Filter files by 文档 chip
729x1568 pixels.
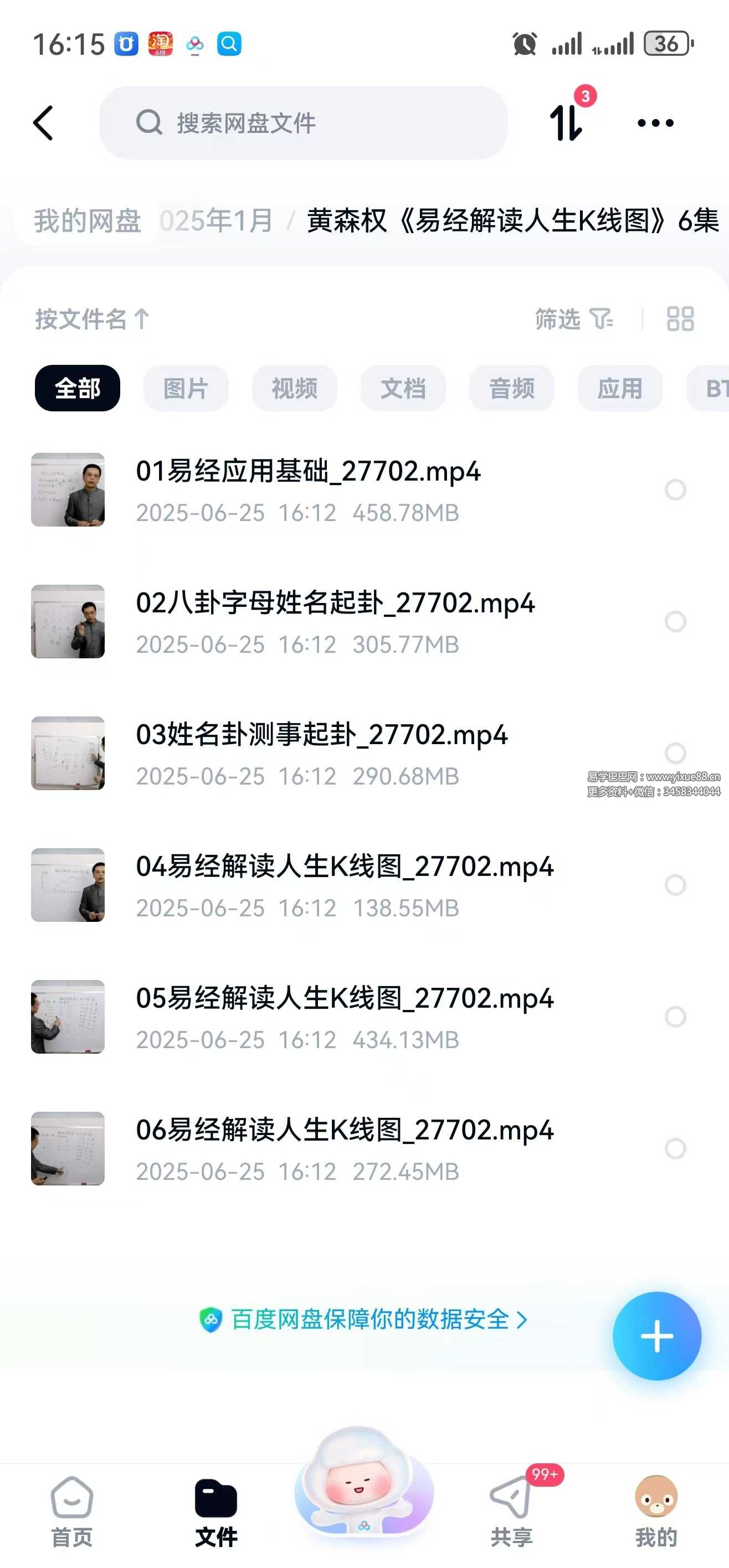pos(403,388)
